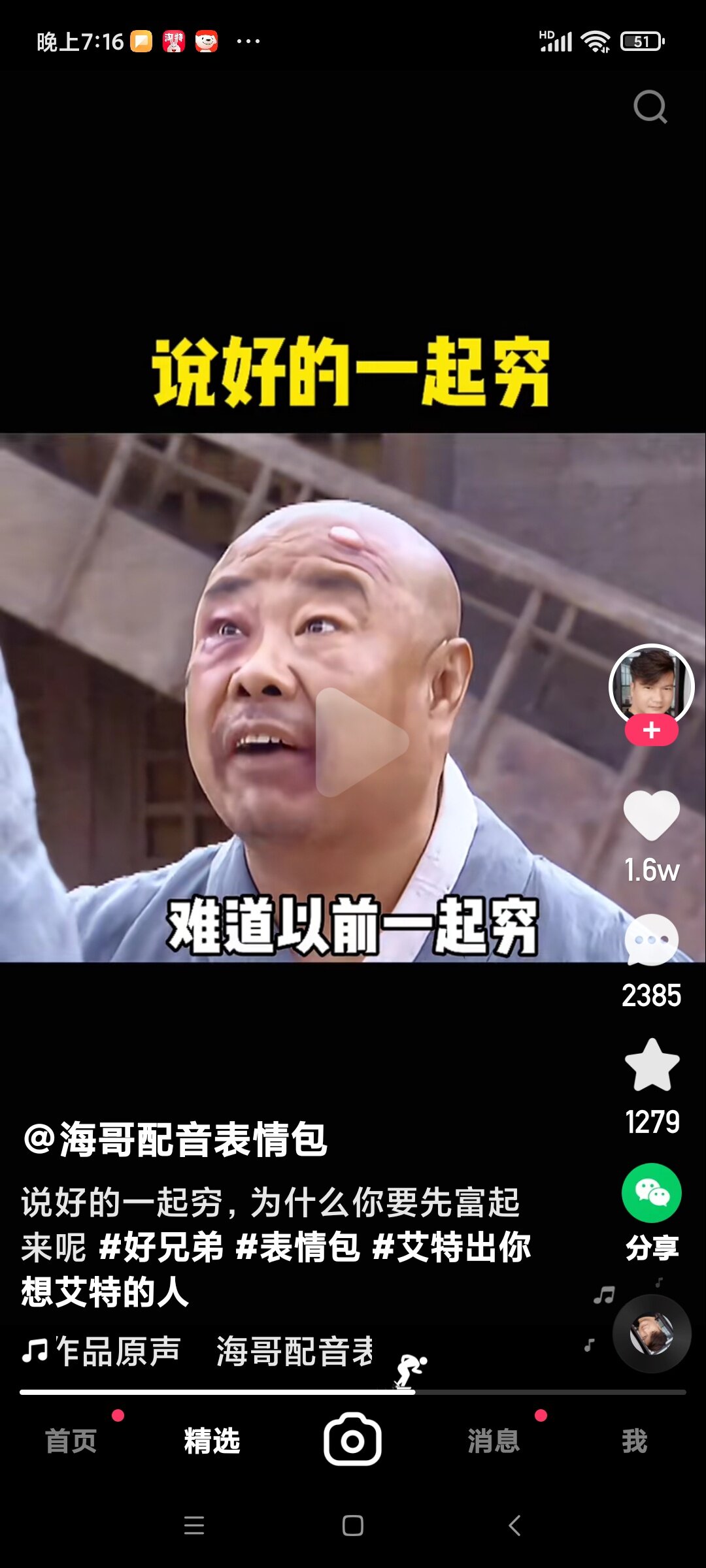The height and width of the screenshot is (1568, 706).
Task: Tap the camera button to record
Action: [352, 1439]
